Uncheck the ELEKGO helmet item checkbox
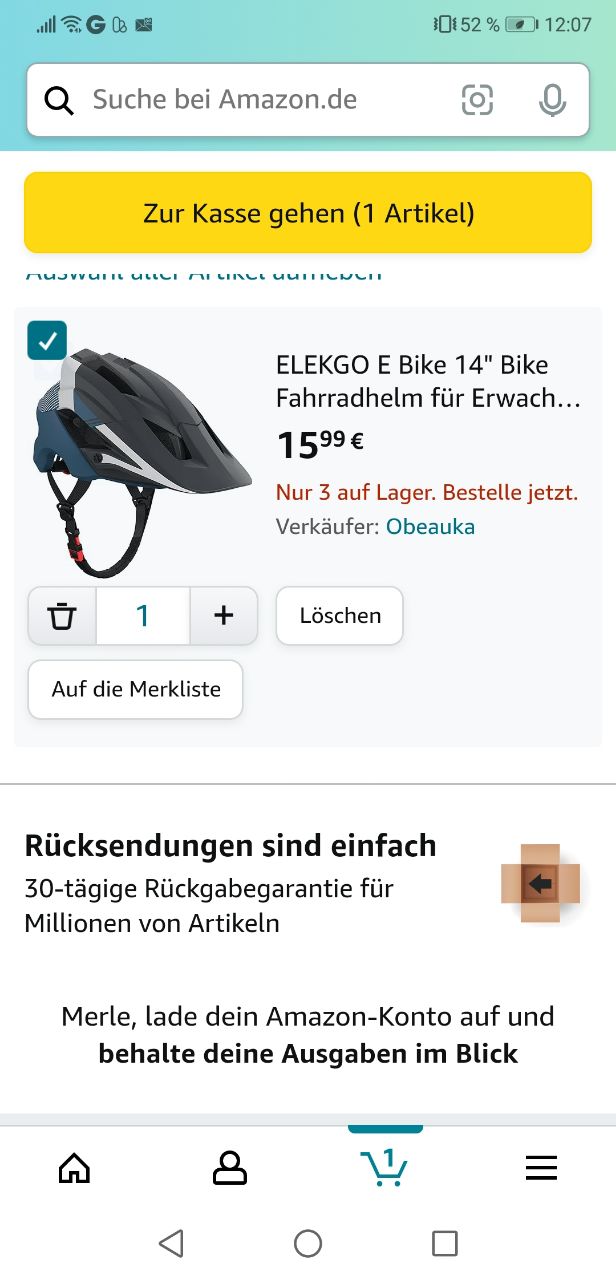The height and width of the screenshot is (1280, 616). [47, 340]
